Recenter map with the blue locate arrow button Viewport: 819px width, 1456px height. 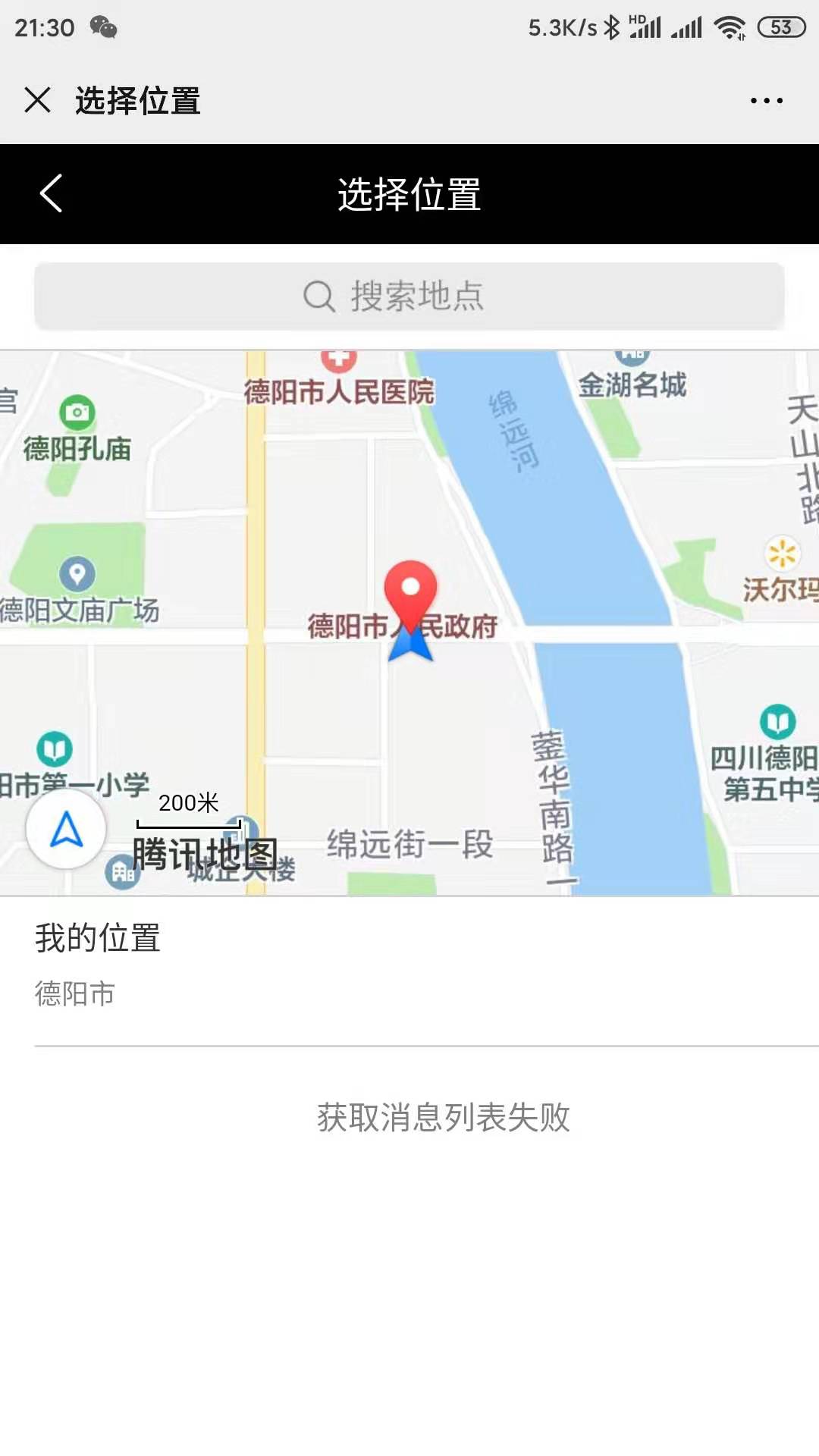coord(66,829)
